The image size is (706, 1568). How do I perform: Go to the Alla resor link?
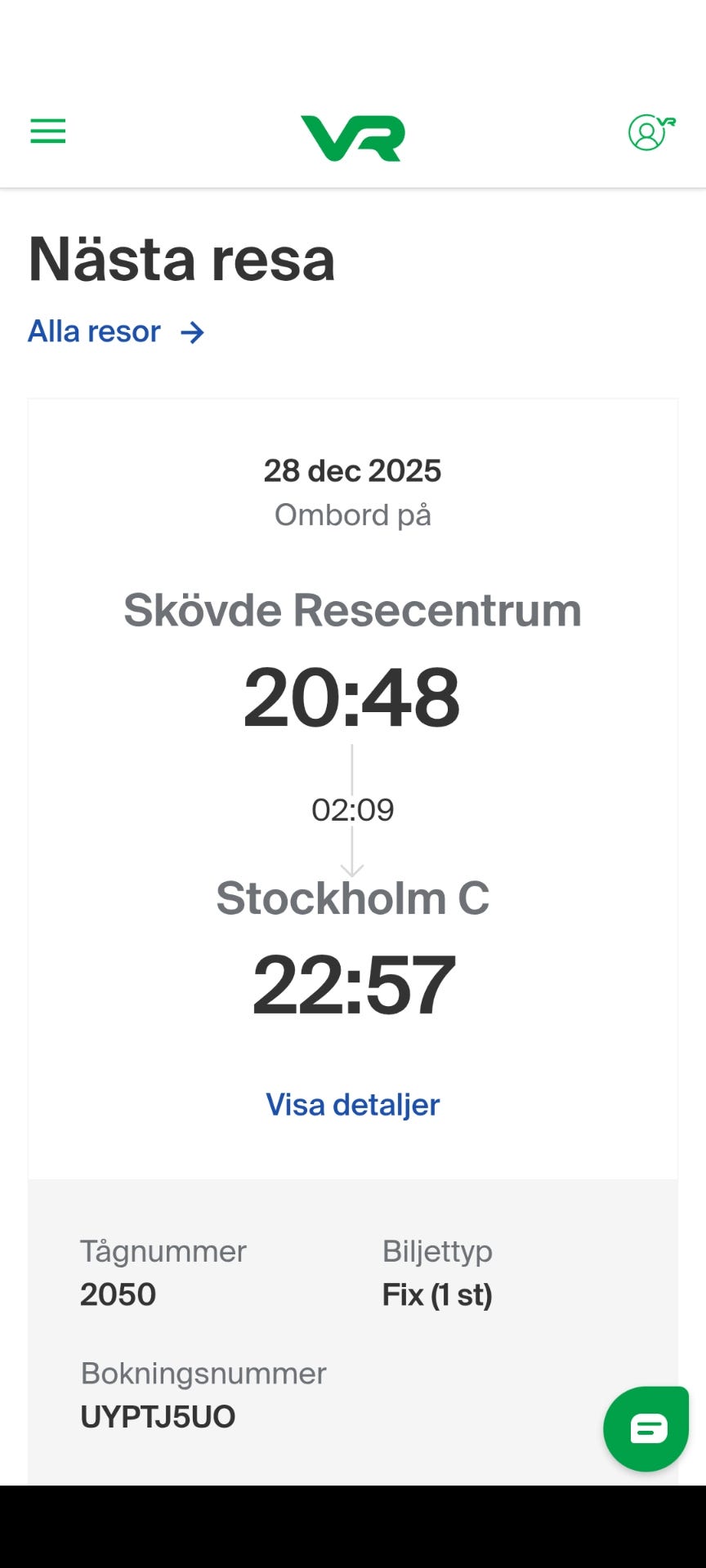pyautogui.click(x=116, y=332)
